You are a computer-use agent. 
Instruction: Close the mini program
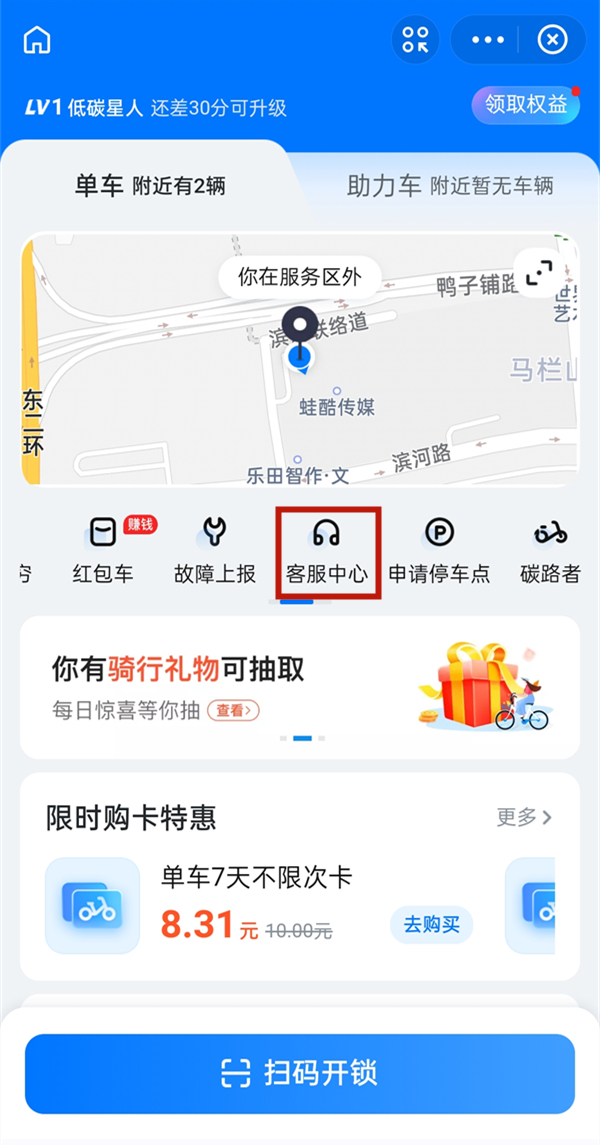click(x=552, y=40)
